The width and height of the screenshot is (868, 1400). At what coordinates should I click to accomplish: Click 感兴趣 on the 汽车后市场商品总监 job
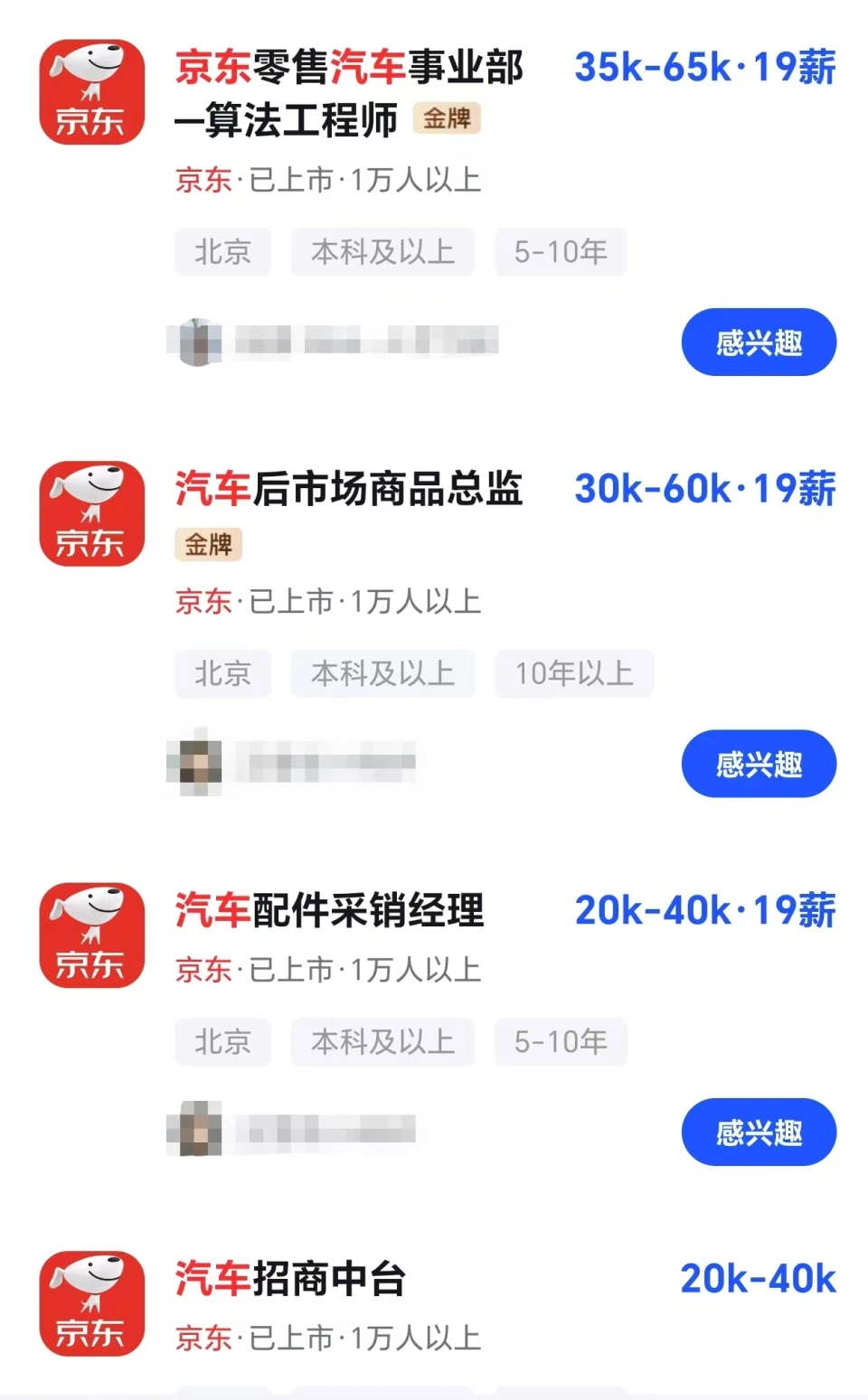point(759,764)
